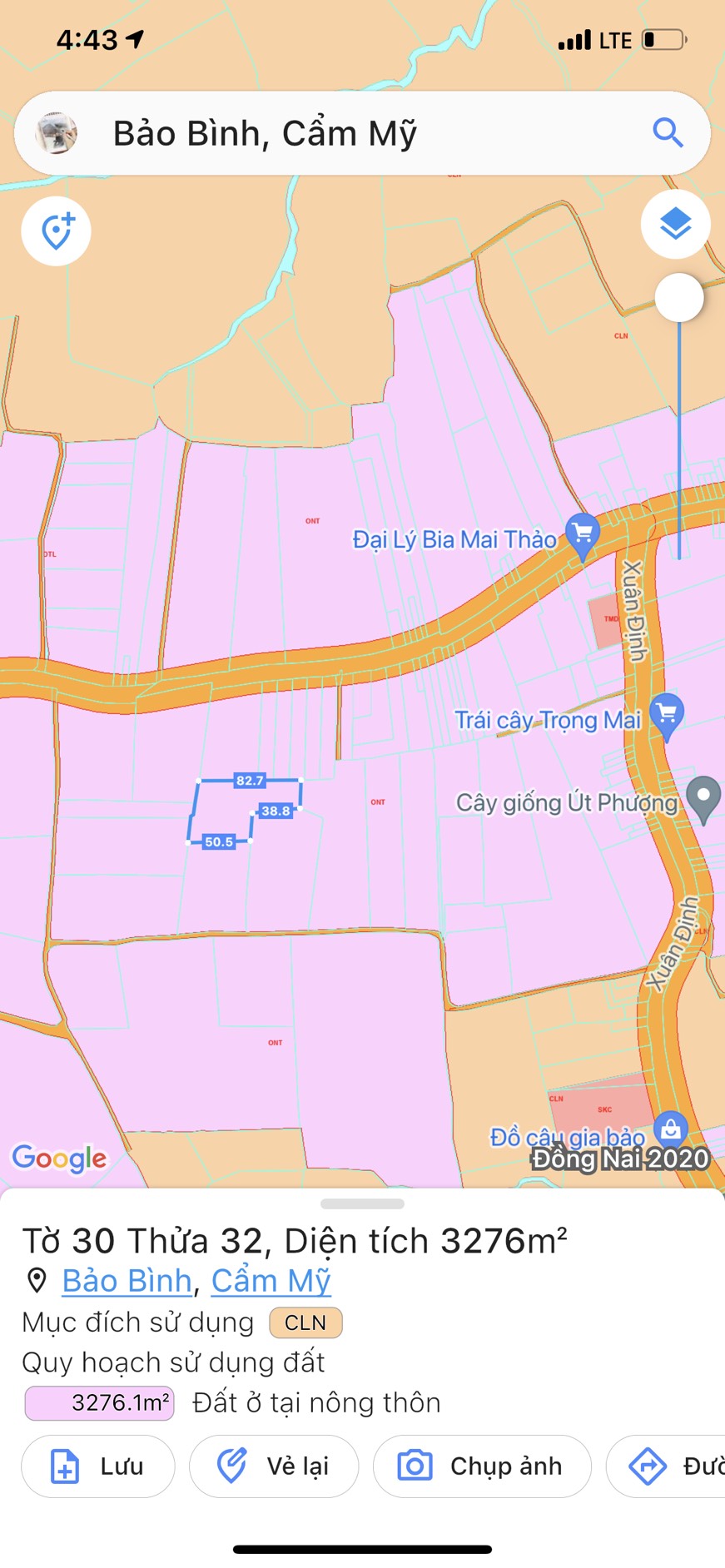Add a new location pin
Screen dimensions: 725x1568
click(57, 231)
